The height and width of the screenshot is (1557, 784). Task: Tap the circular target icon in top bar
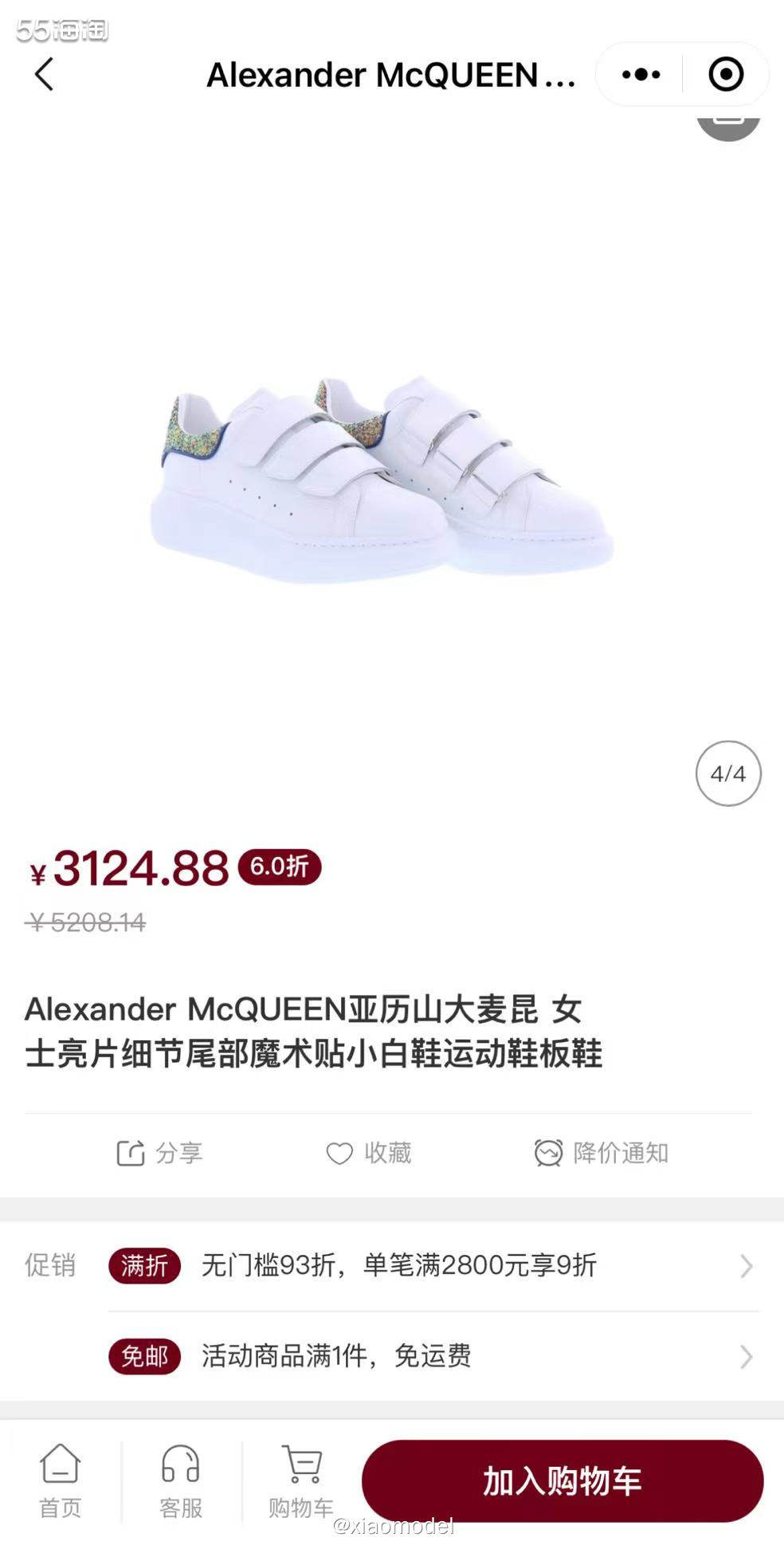pyautogui.click(x=723, y=74)
